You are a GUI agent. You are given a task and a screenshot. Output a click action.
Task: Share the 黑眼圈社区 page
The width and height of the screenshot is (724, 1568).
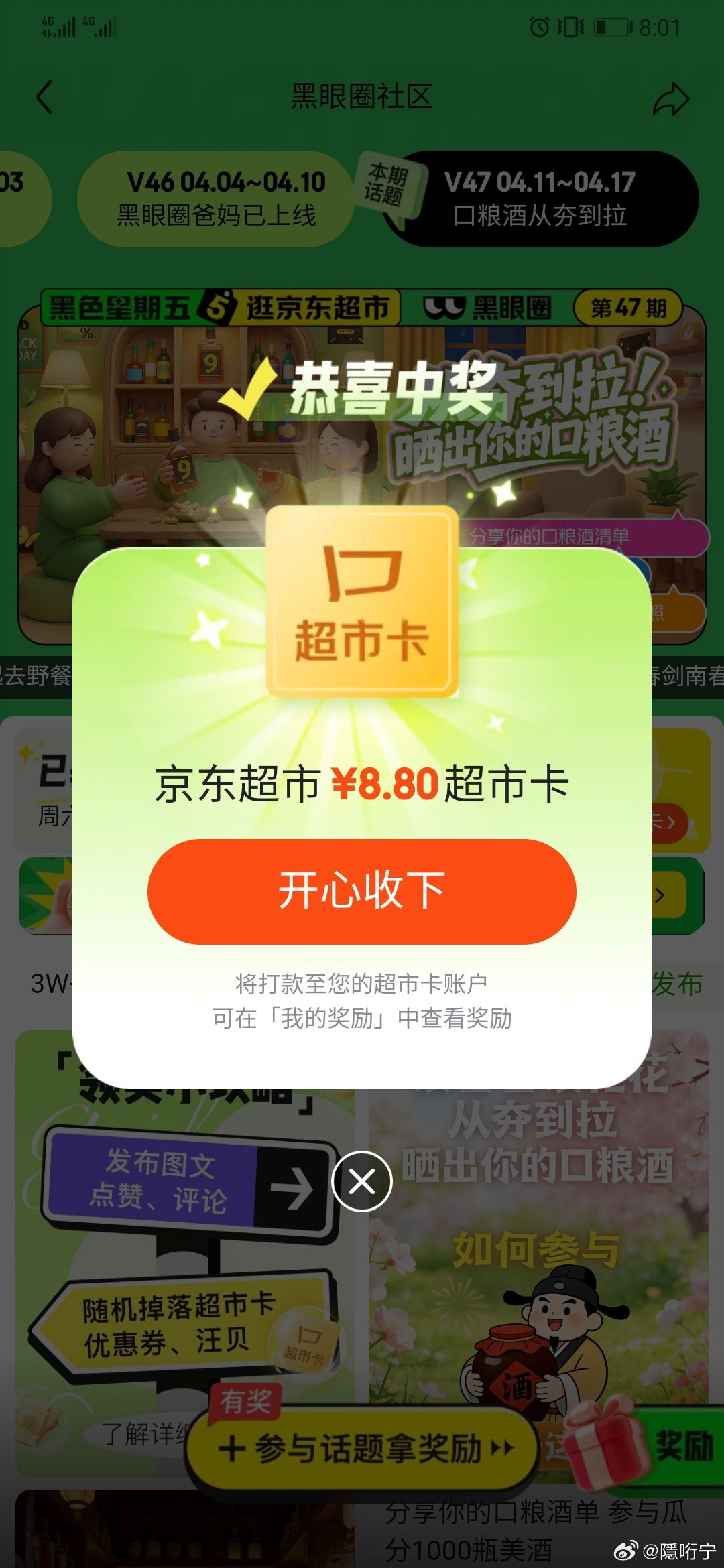point(671,99)
